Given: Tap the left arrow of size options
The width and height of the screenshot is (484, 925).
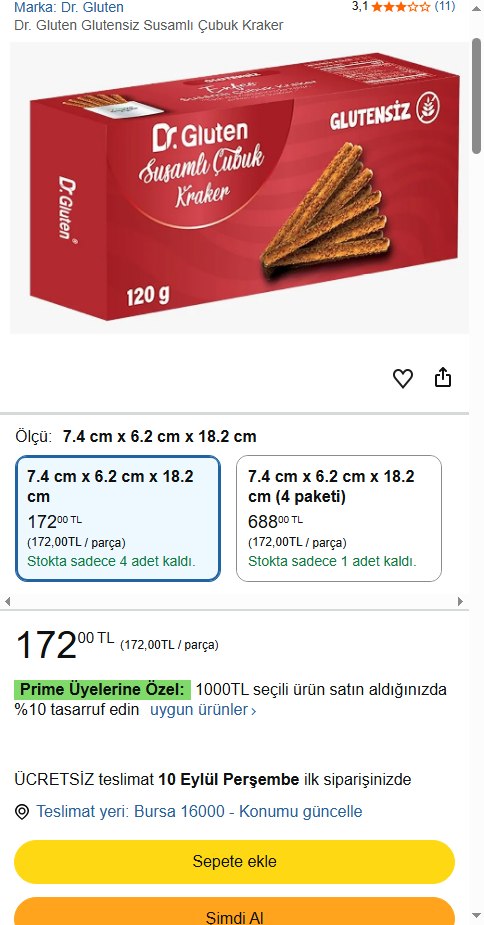Looking at the screenshot, I should click(x=8, y=602).
